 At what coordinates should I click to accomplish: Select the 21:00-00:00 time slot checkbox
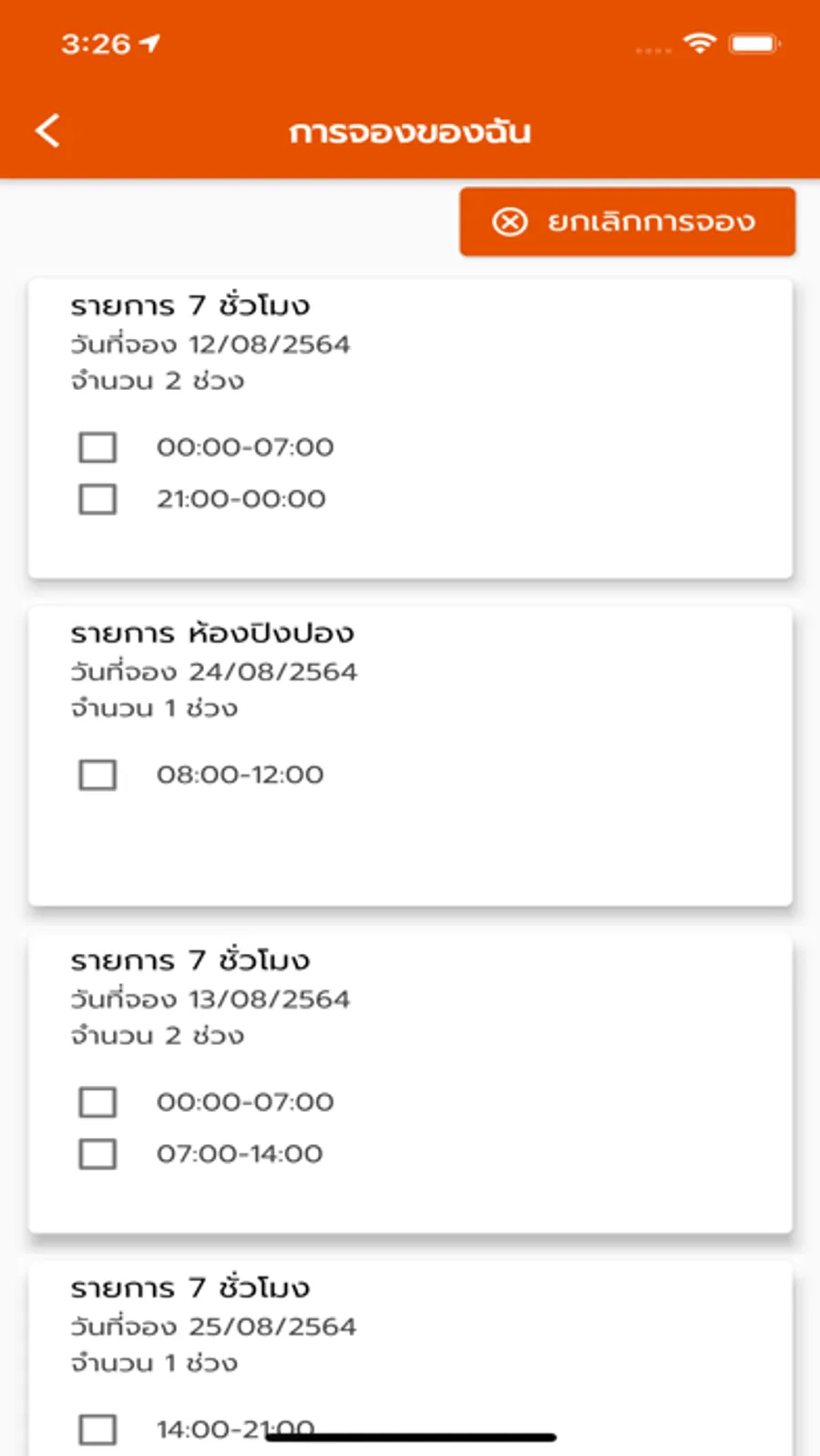pos(97,499)
